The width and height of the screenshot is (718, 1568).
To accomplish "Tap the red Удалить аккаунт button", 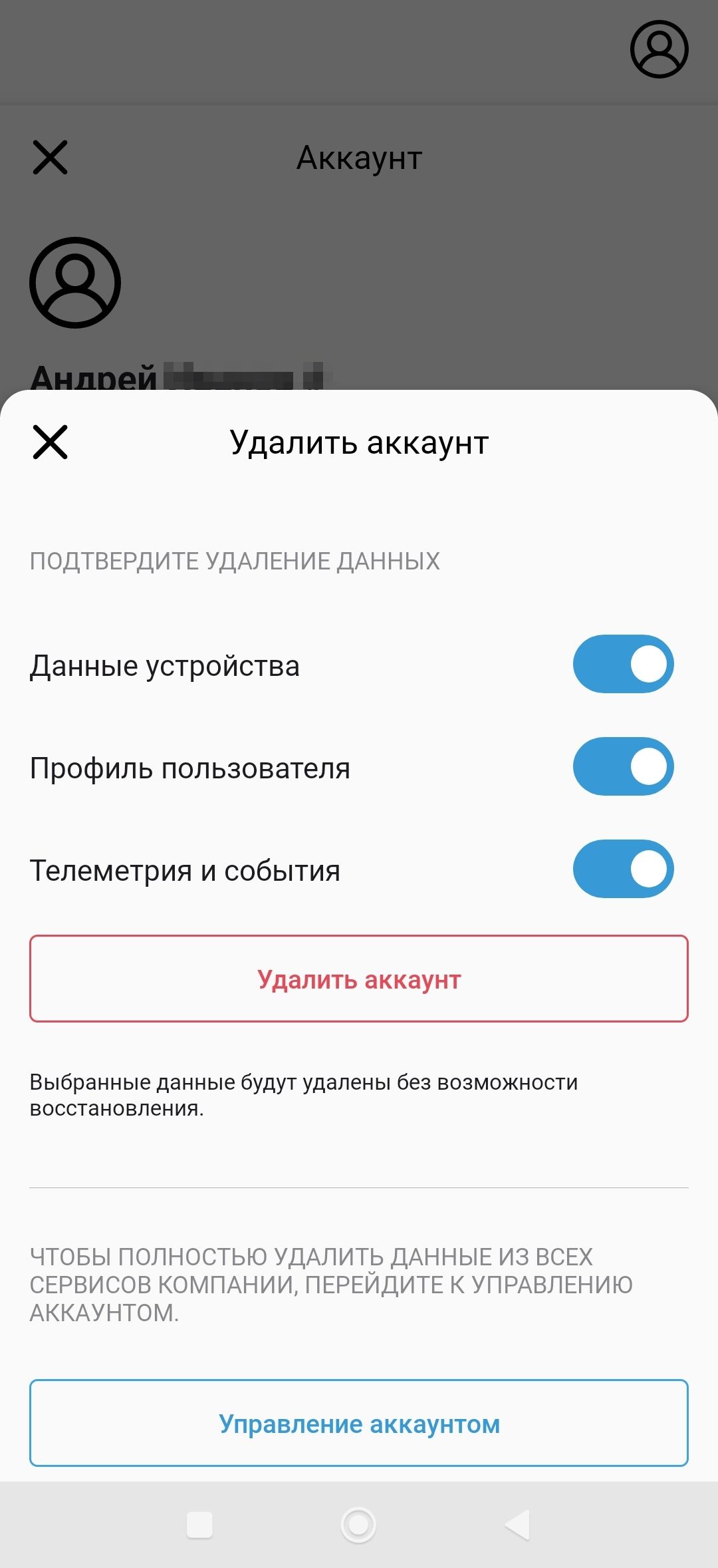I will click(x=359, y=979).
